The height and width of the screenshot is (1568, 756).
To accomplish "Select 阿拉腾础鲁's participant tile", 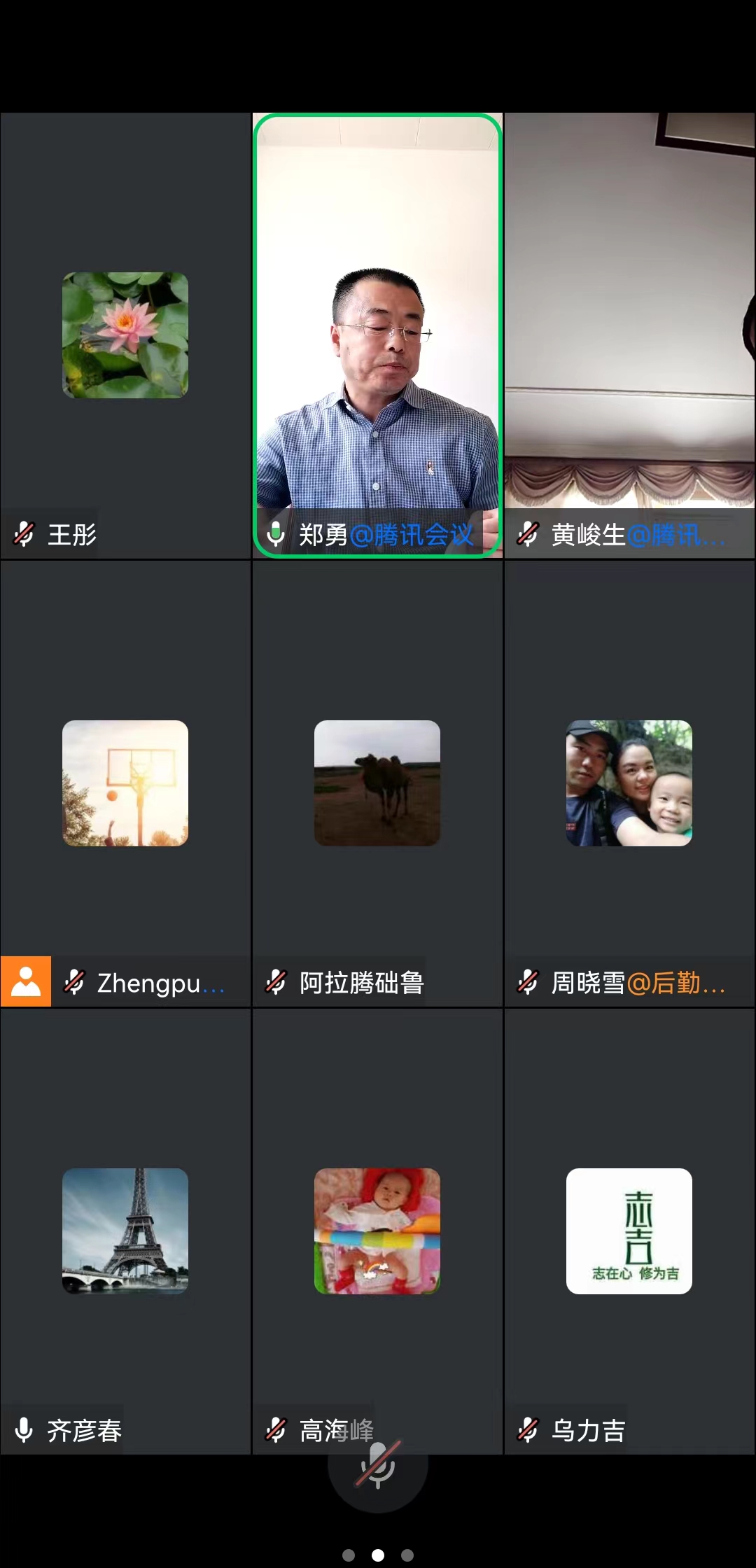I will [x=378, y=784].
